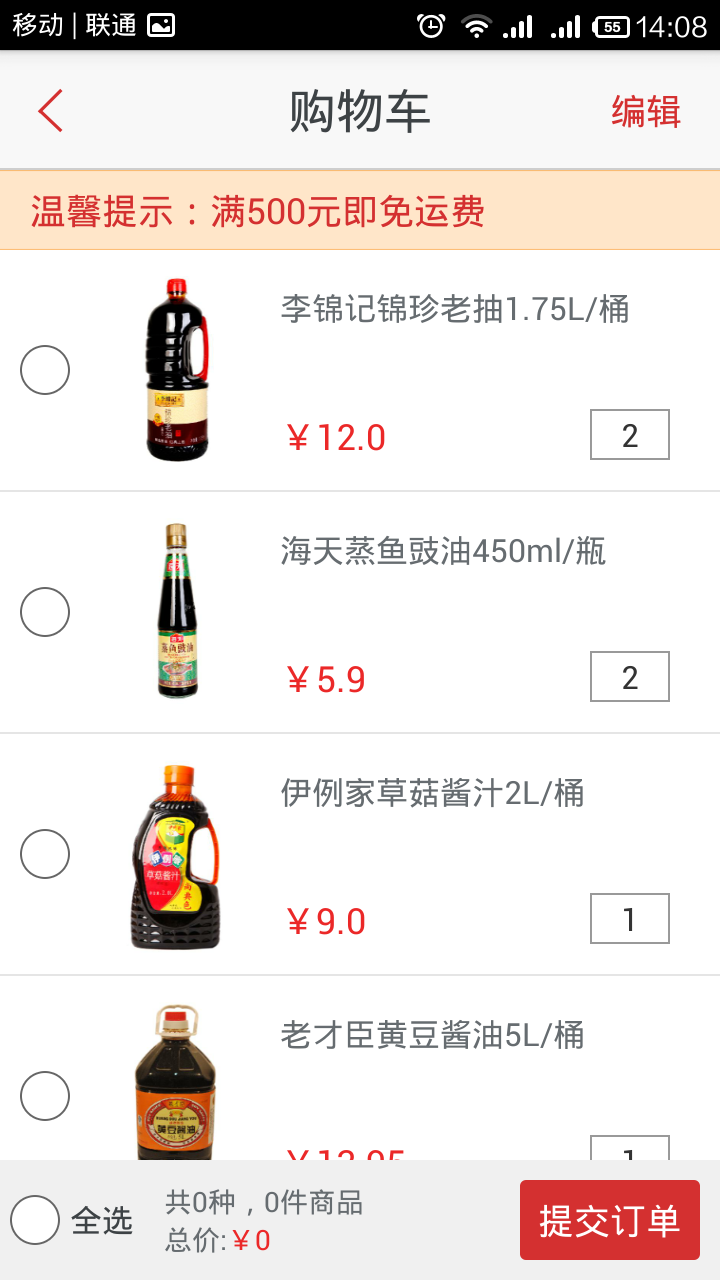720x1280 pixels.
Task: Change quantity of 李锦记锦珍老抽
Action: 629,435
